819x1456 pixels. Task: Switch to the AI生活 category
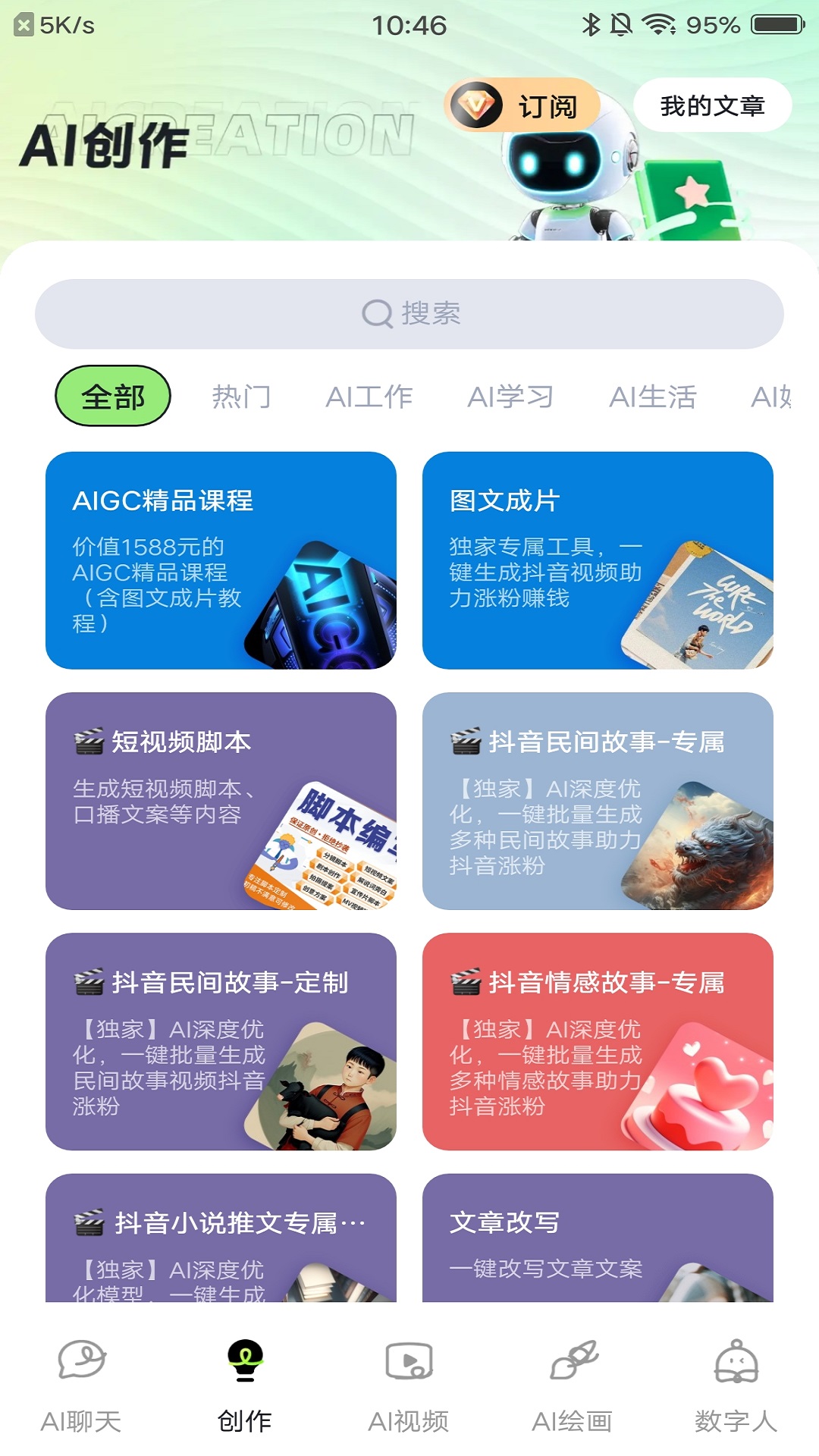coord(652,397)
